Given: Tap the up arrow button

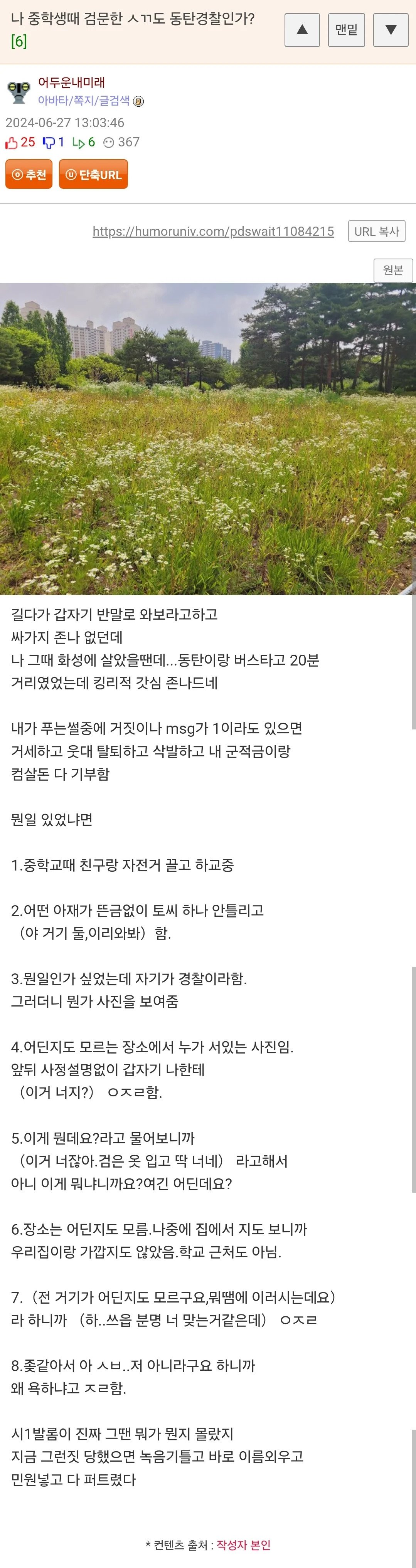Looking at the screenshot, I should click(302, 30).
